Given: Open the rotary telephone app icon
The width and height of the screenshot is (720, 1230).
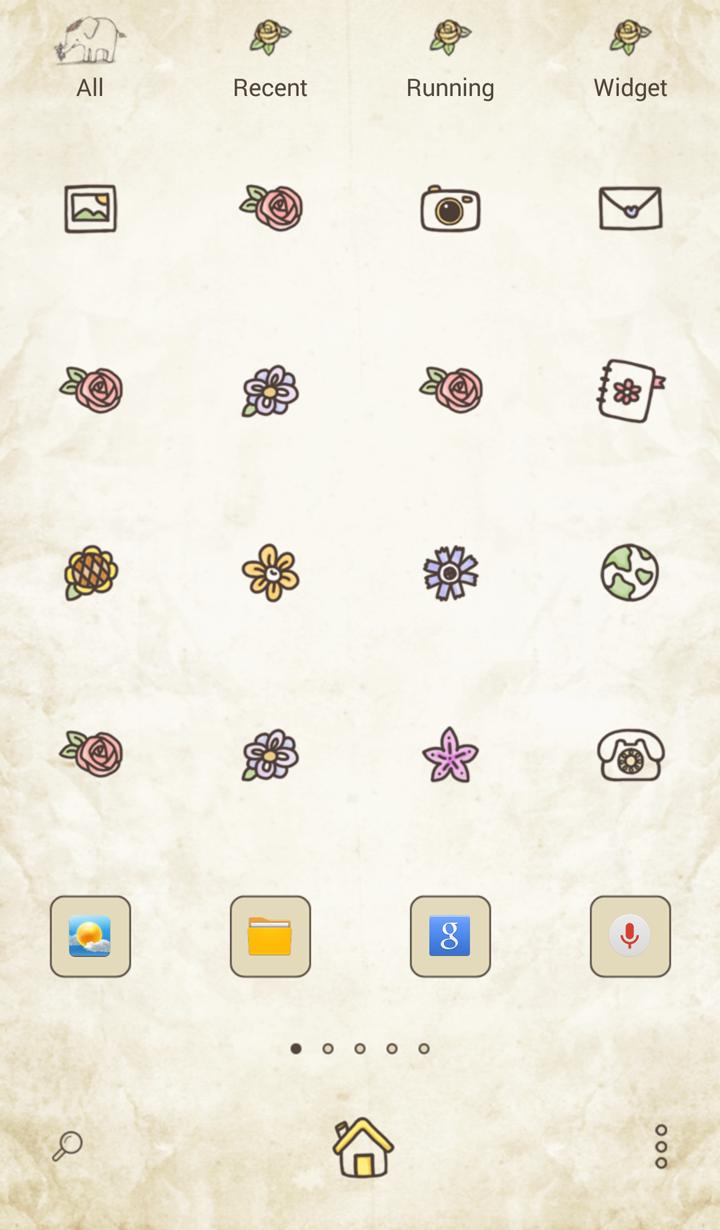Looking at the screenshot, I should pyautogui.click(x=630, y=755).
